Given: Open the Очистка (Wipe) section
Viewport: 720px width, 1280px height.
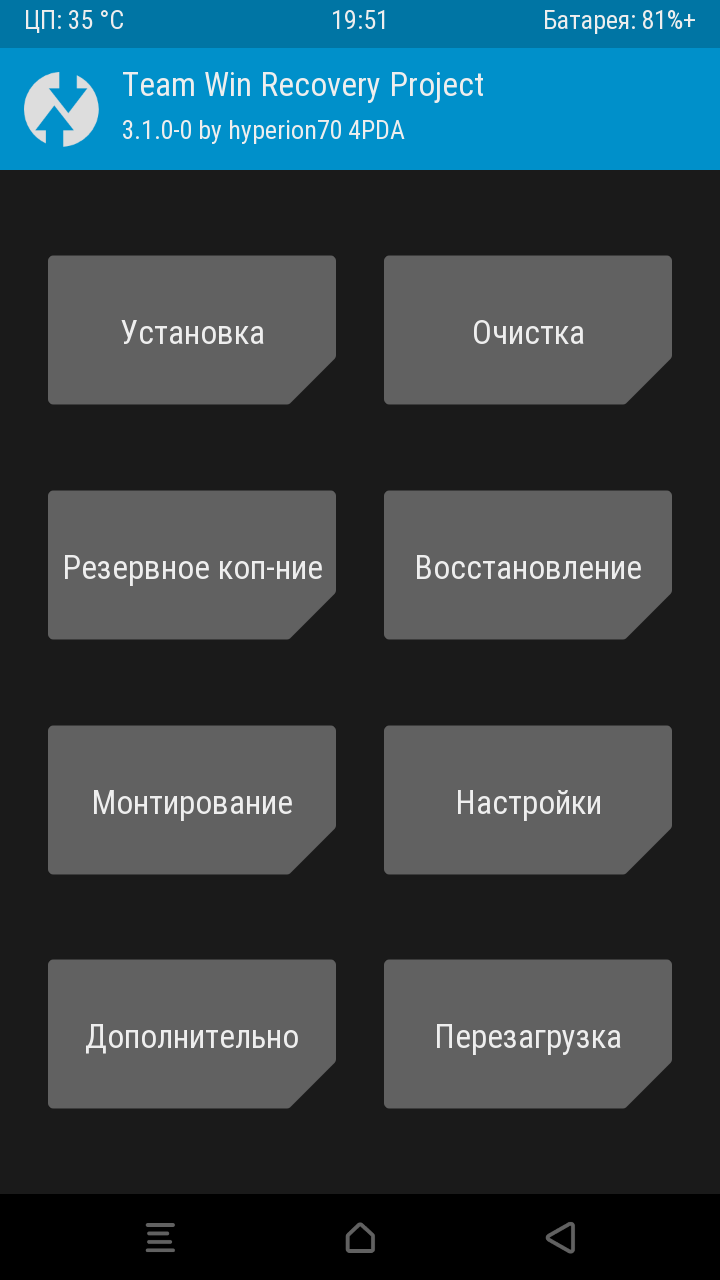Looking at the screenshot, I should 528,330.
